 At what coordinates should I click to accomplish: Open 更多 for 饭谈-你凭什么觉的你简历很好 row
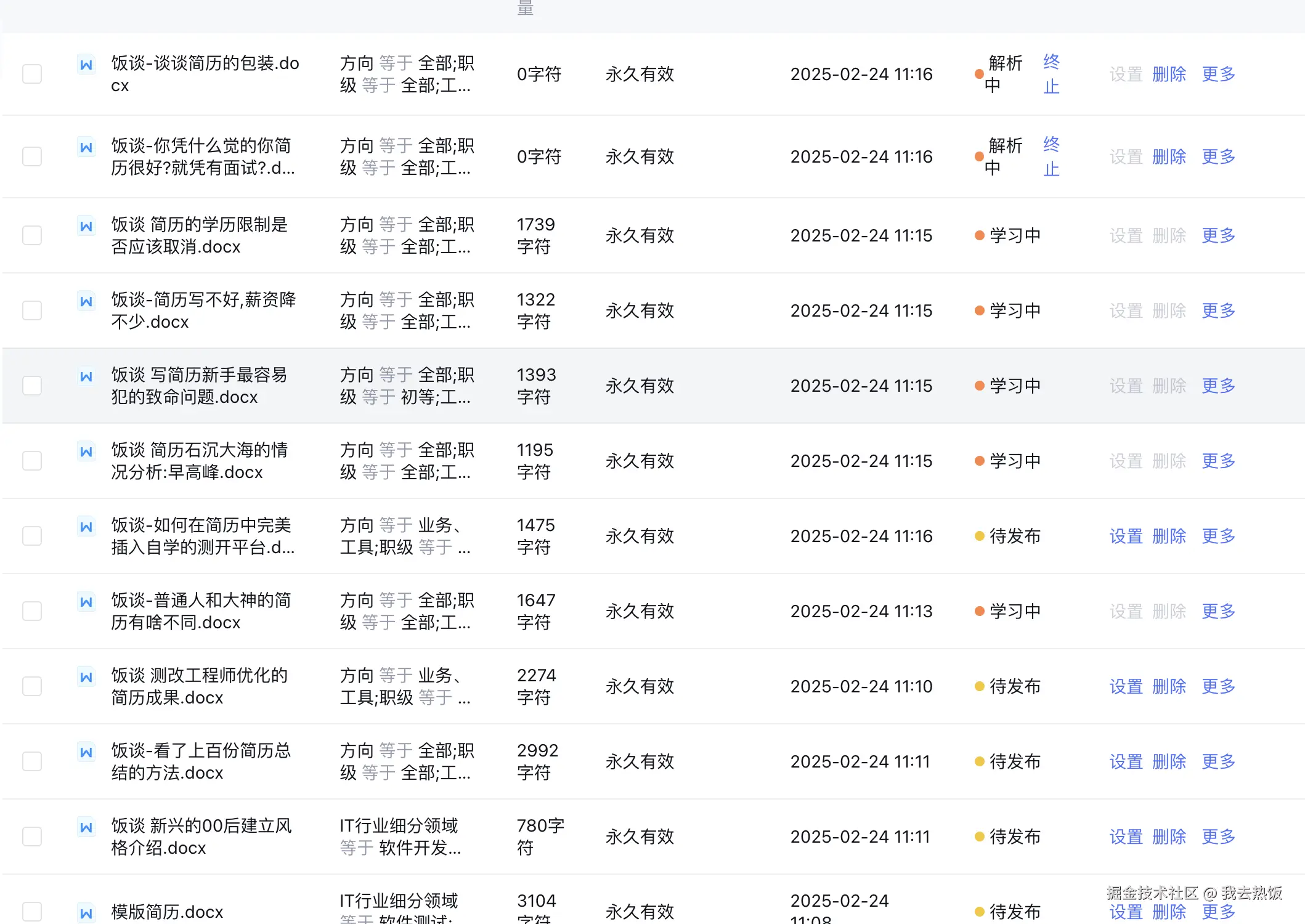pyautogui.click(x=1218, y=156)
